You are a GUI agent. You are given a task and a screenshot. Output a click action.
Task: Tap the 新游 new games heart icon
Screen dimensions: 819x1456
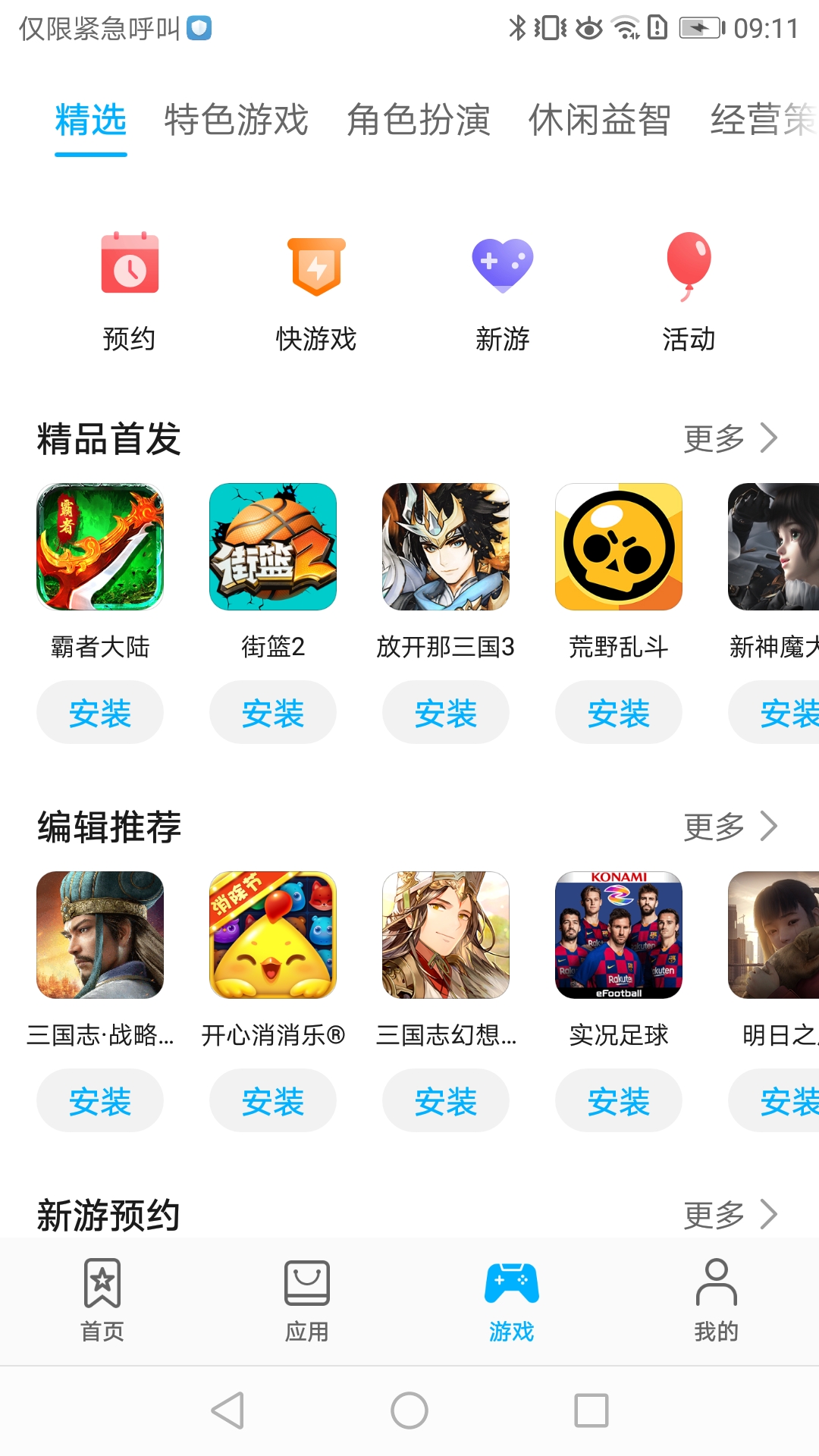503,265
